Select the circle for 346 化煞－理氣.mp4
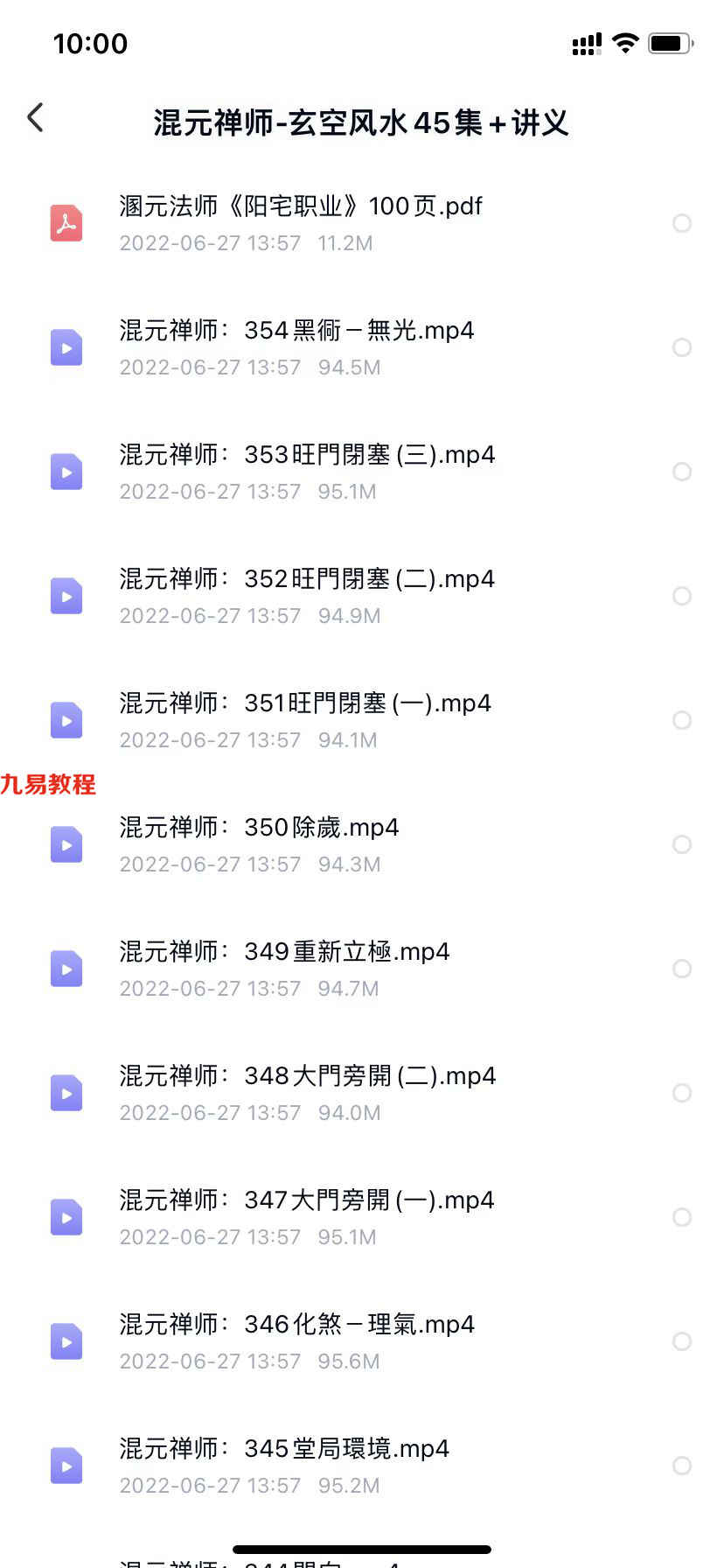The width and height of the screenshot is (724, 1568). pos(682,1341)
